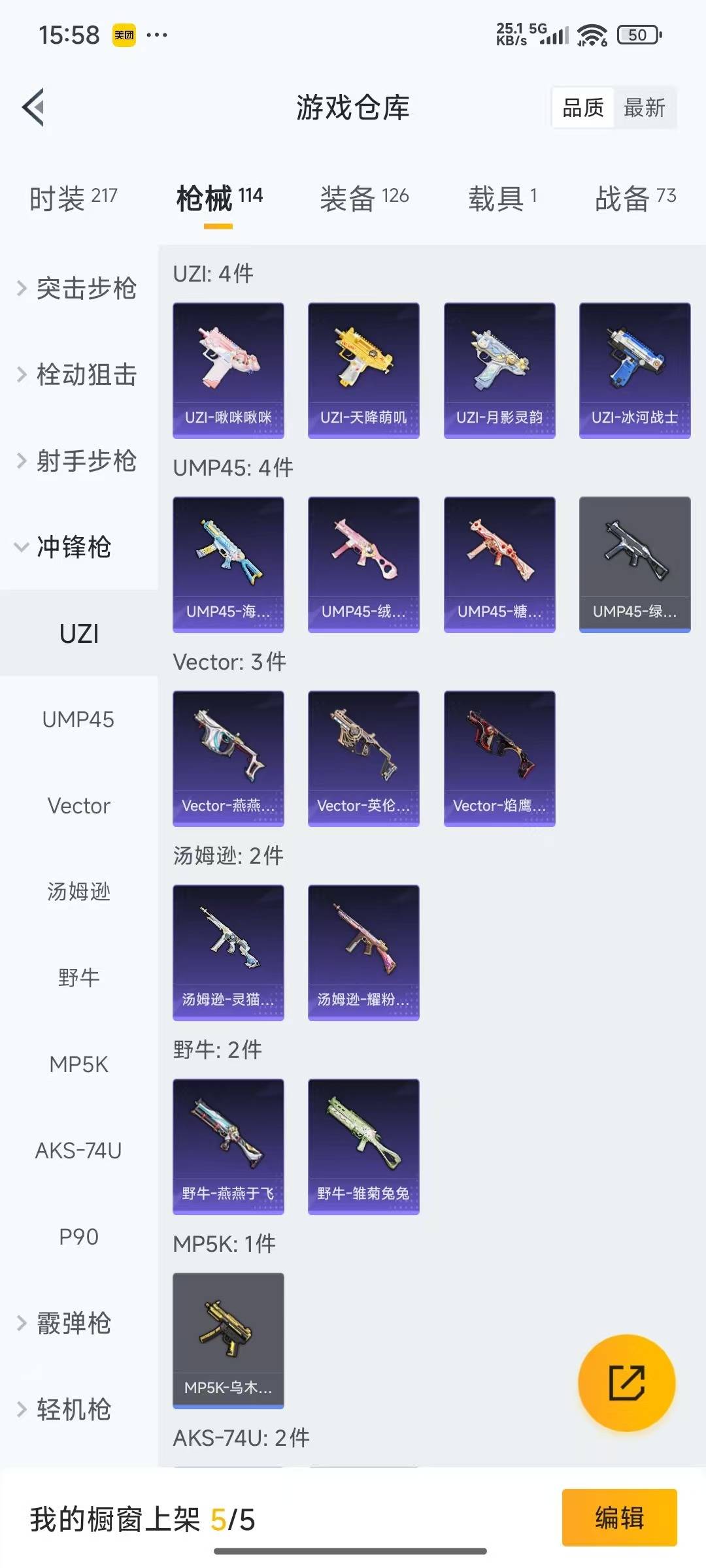Viewport: 706px width, 1568px height.
Task: Switch to the 时装 tab
Action: (73, 198)
